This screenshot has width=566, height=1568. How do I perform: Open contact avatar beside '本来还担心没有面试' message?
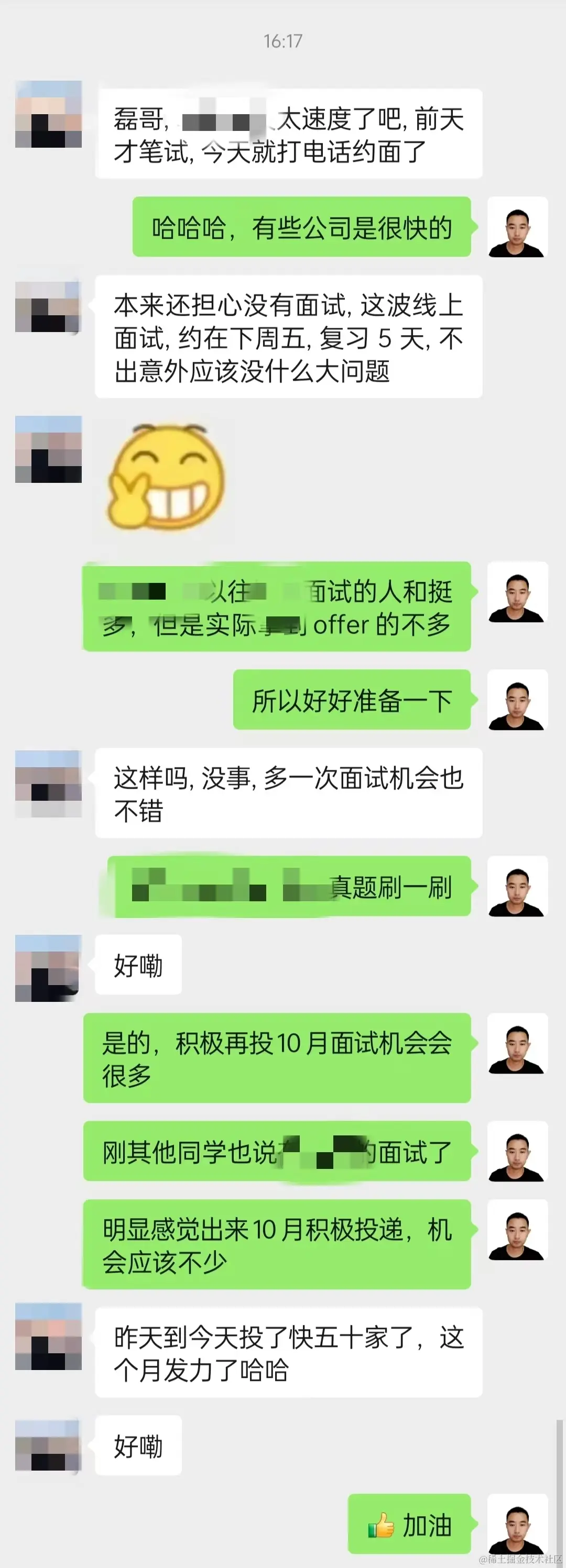[x=49, y=307]
